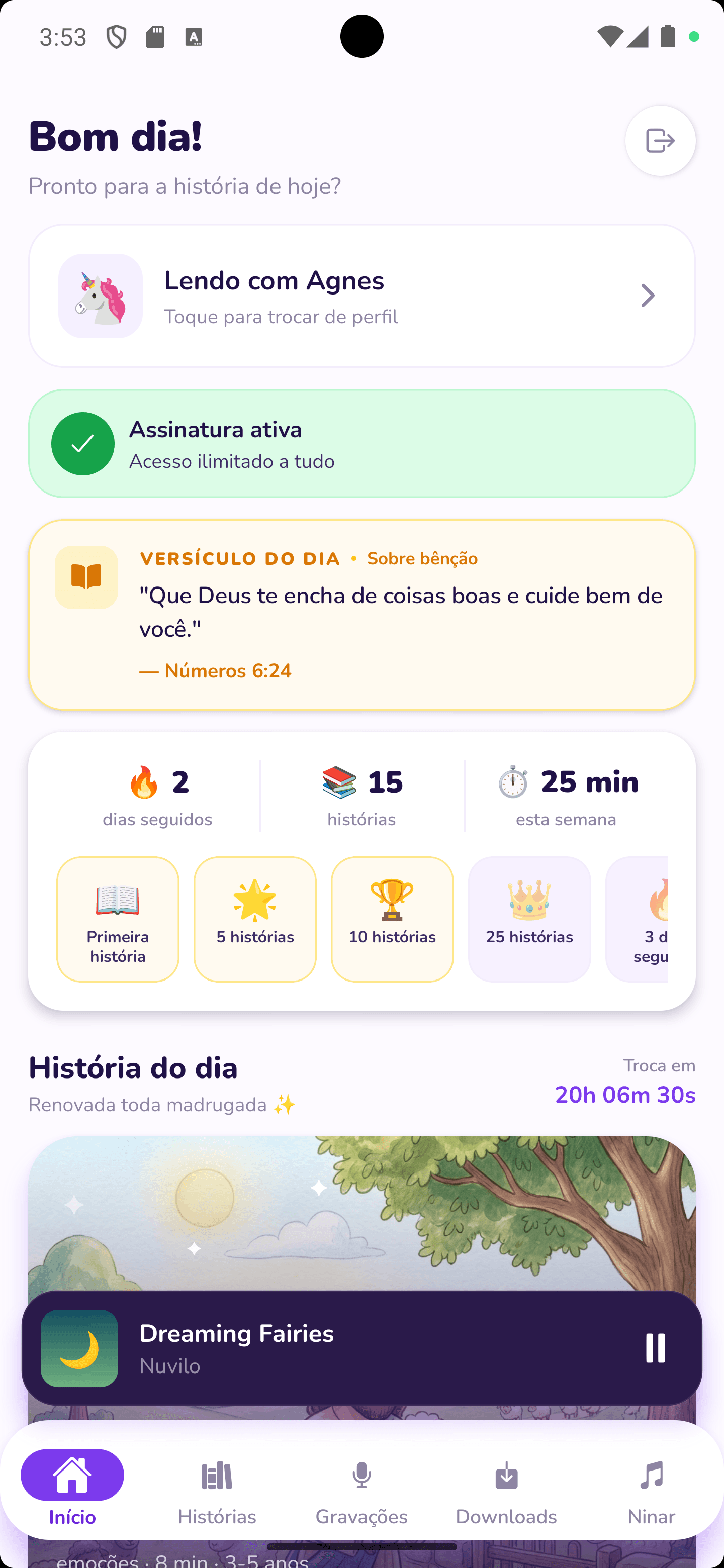The width and height of the screenshot is (724, 1568).
Task: Switch to the Histórias tab
Action: (x=217, y=1487)
